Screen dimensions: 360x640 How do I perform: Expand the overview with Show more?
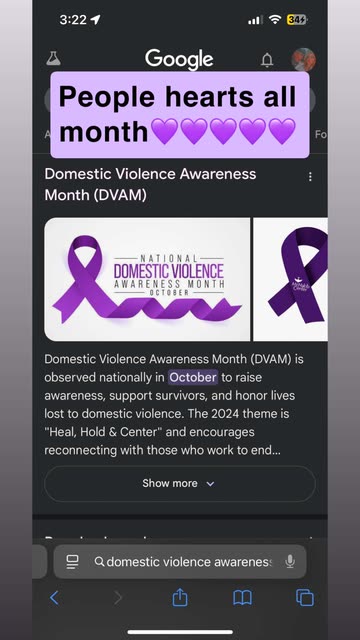pos(180,484)
